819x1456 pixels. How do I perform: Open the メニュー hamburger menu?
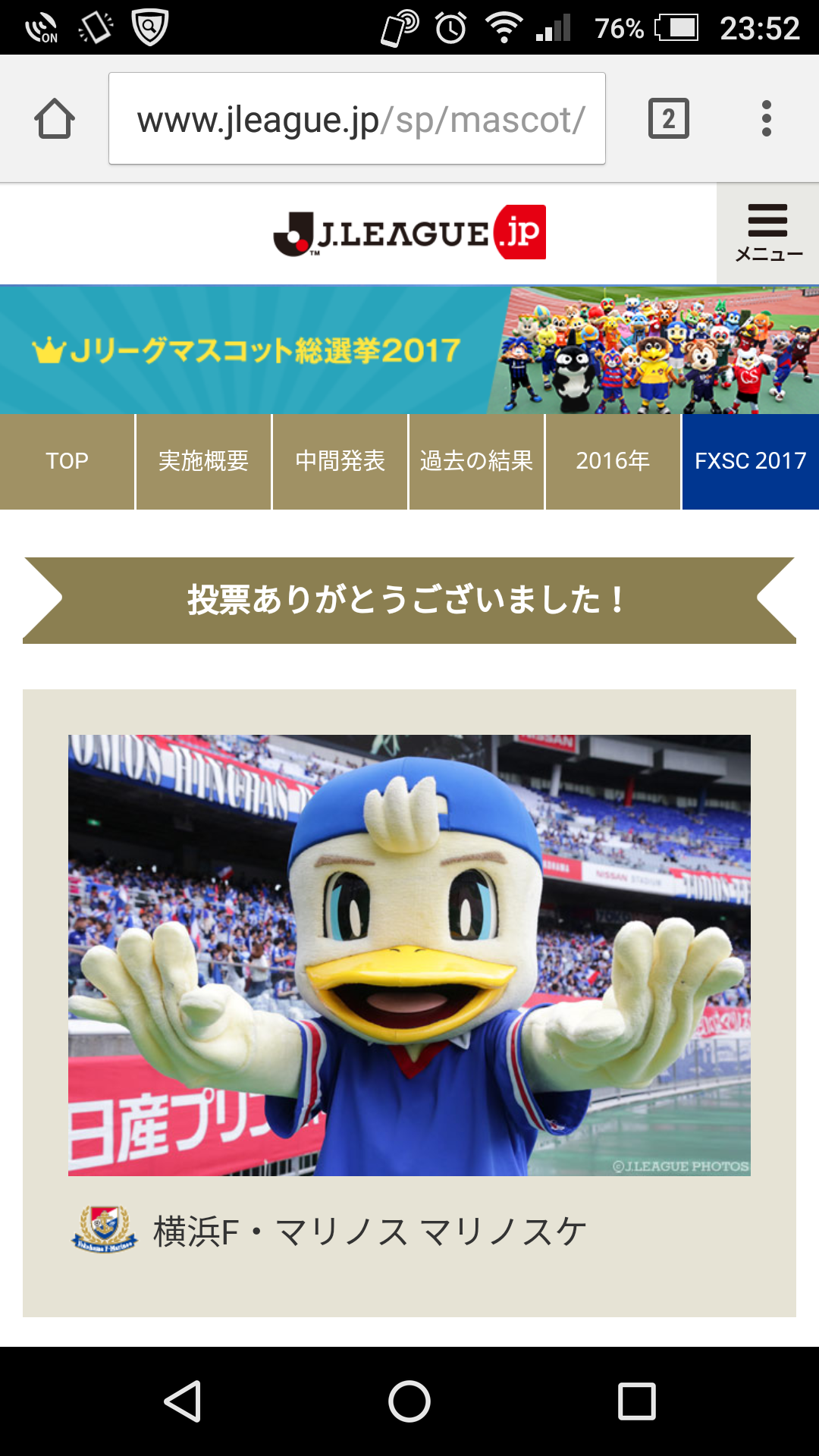tap(767, 233)
